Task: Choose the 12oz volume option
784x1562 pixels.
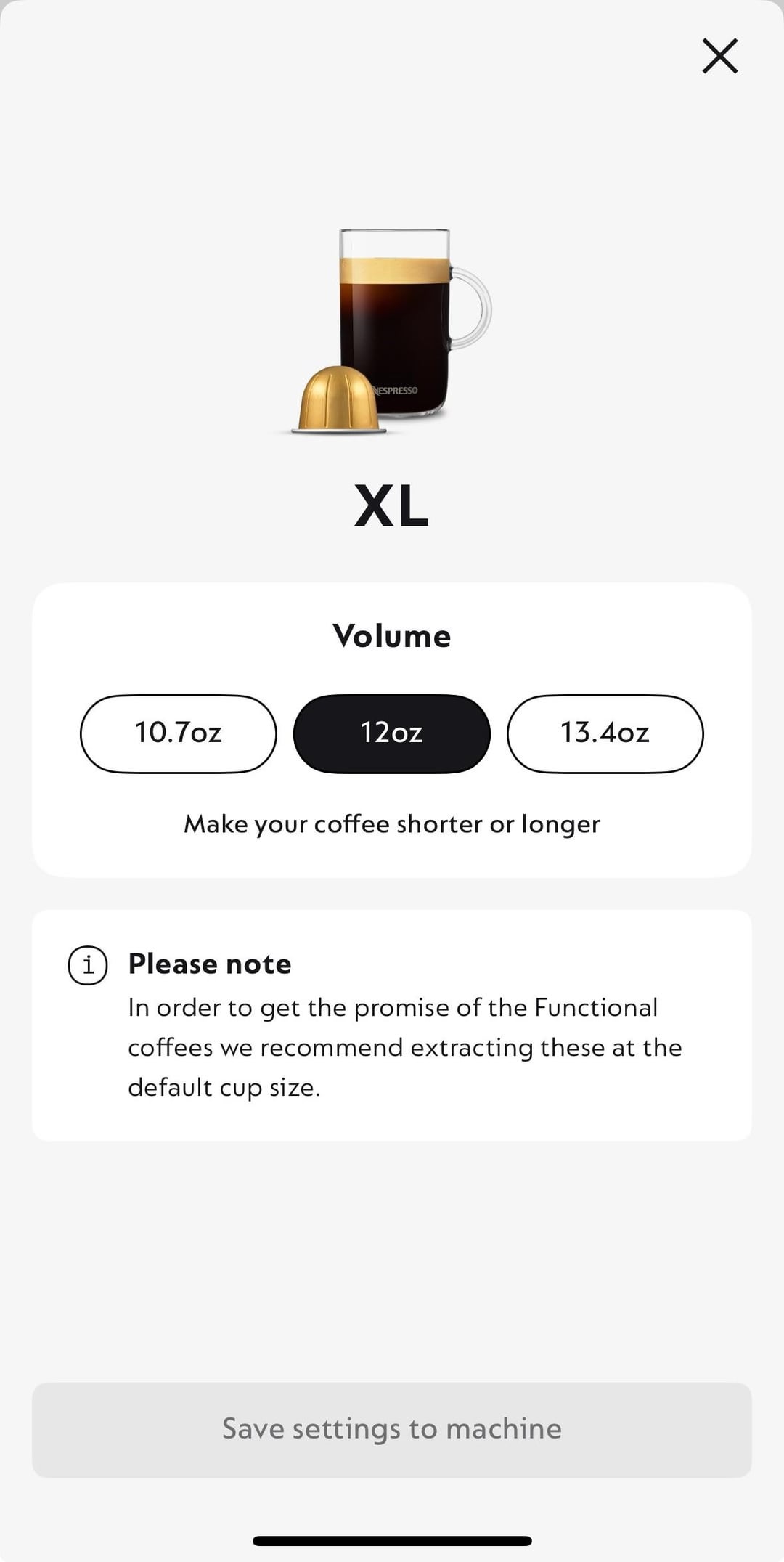Action: [392, 733]
